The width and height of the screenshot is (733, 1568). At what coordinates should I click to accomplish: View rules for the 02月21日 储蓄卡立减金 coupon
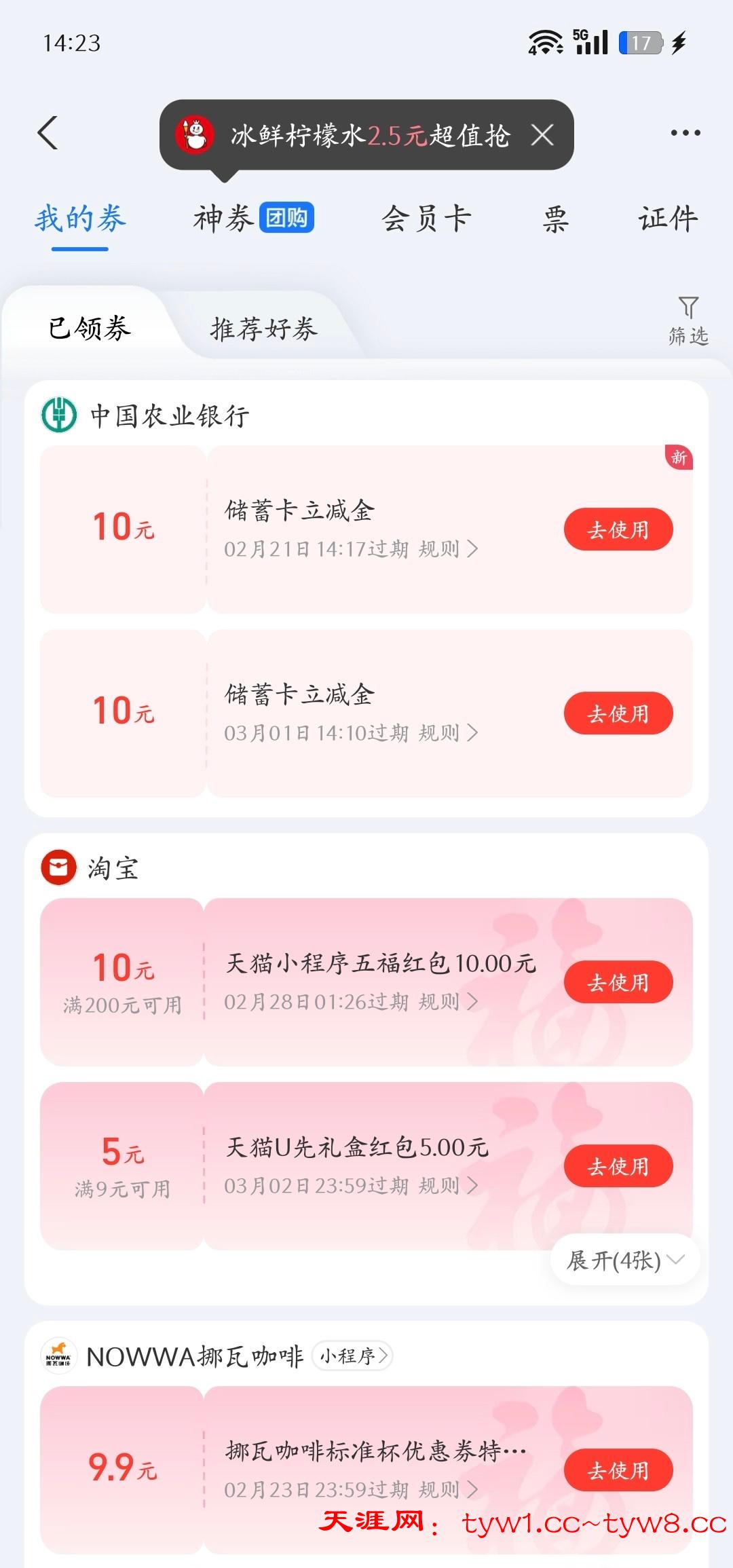tap(448, 549)
